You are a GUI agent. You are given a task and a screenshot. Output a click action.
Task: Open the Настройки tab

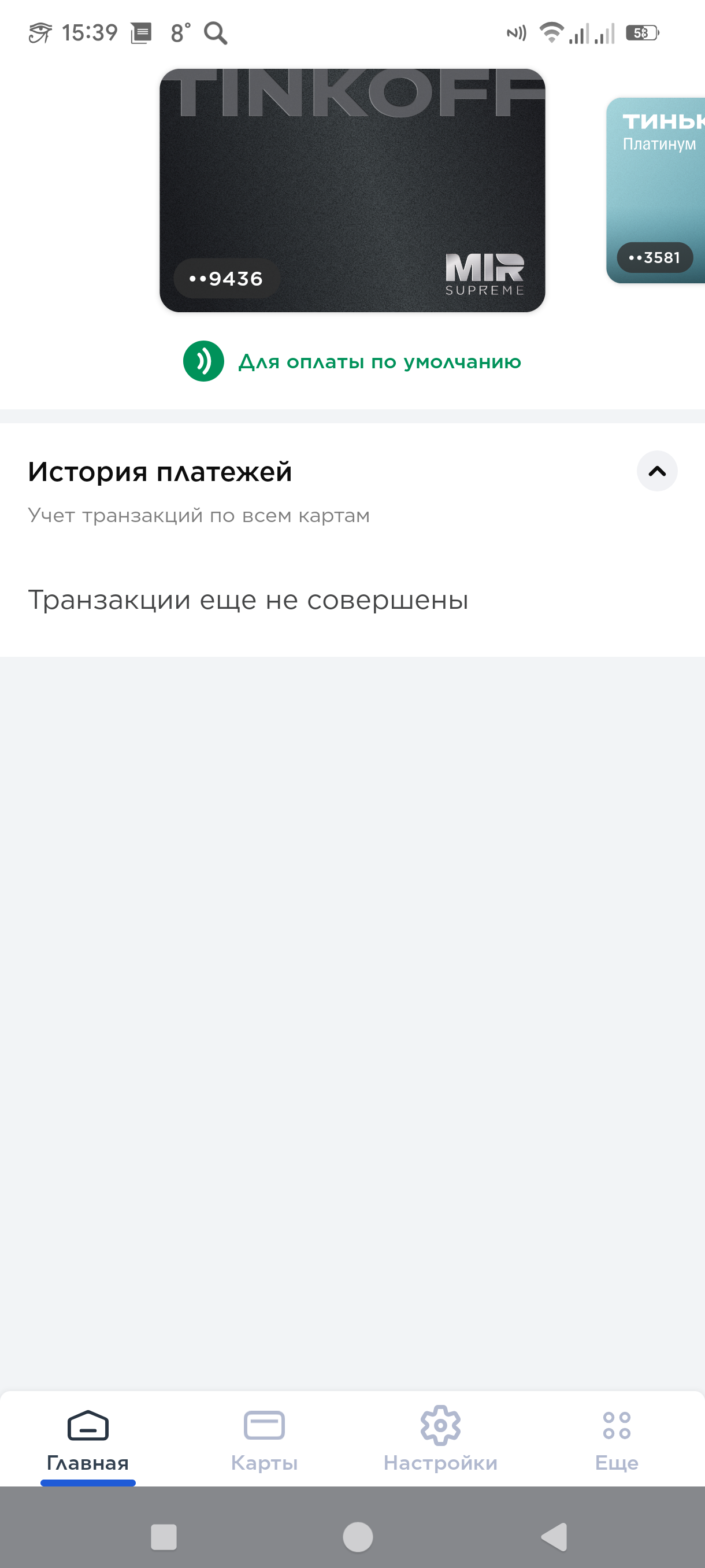(440, 1439)
